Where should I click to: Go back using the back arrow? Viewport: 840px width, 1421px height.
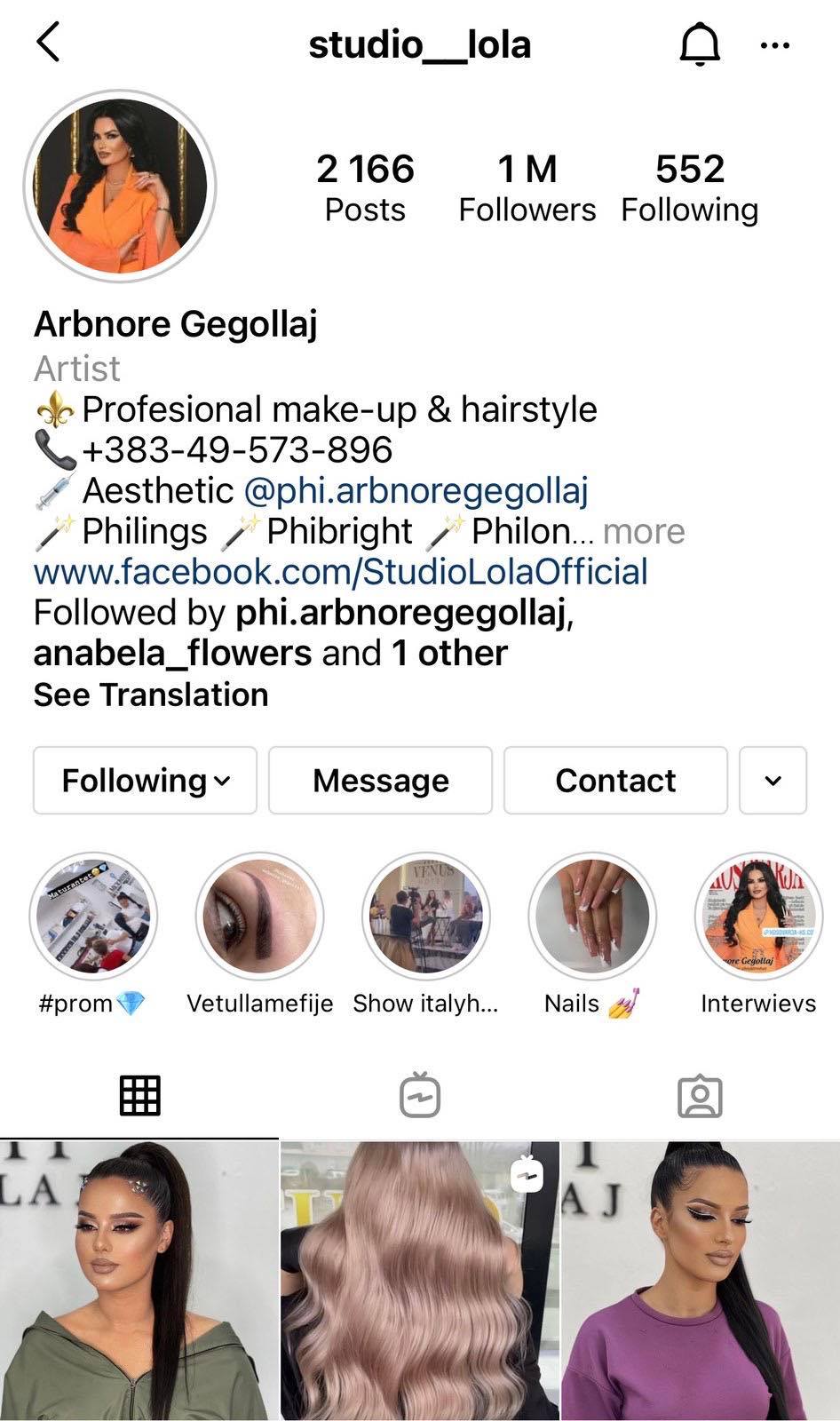pyautogui.click(x=49, y=43)
